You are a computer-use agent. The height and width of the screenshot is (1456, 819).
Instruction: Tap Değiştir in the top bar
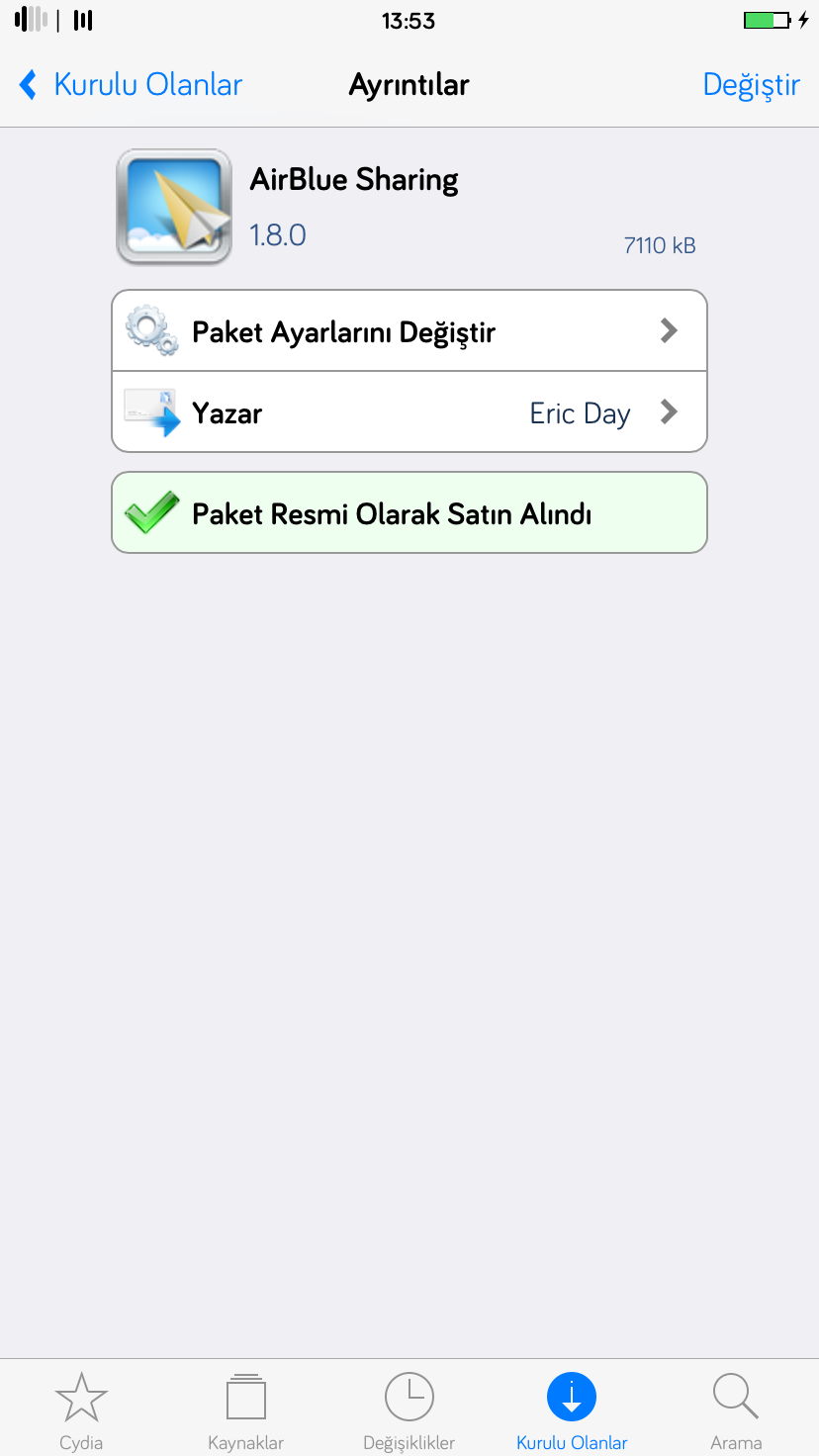pyautogui.click(x=751, y=85)
